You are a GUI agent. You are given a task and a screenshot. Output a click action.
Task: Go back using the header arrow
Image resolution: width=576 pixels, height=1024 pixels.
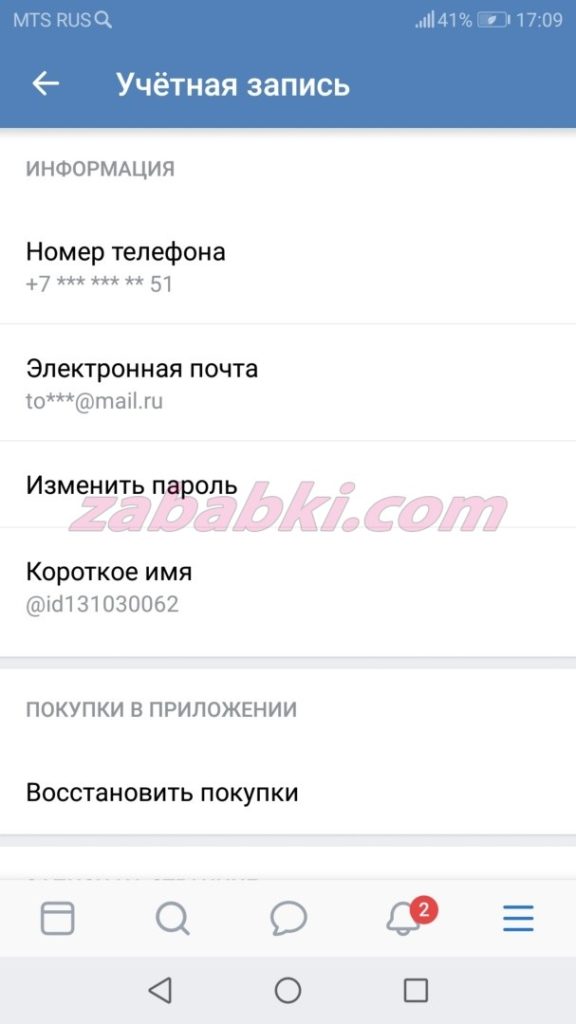tap(46, 84)
